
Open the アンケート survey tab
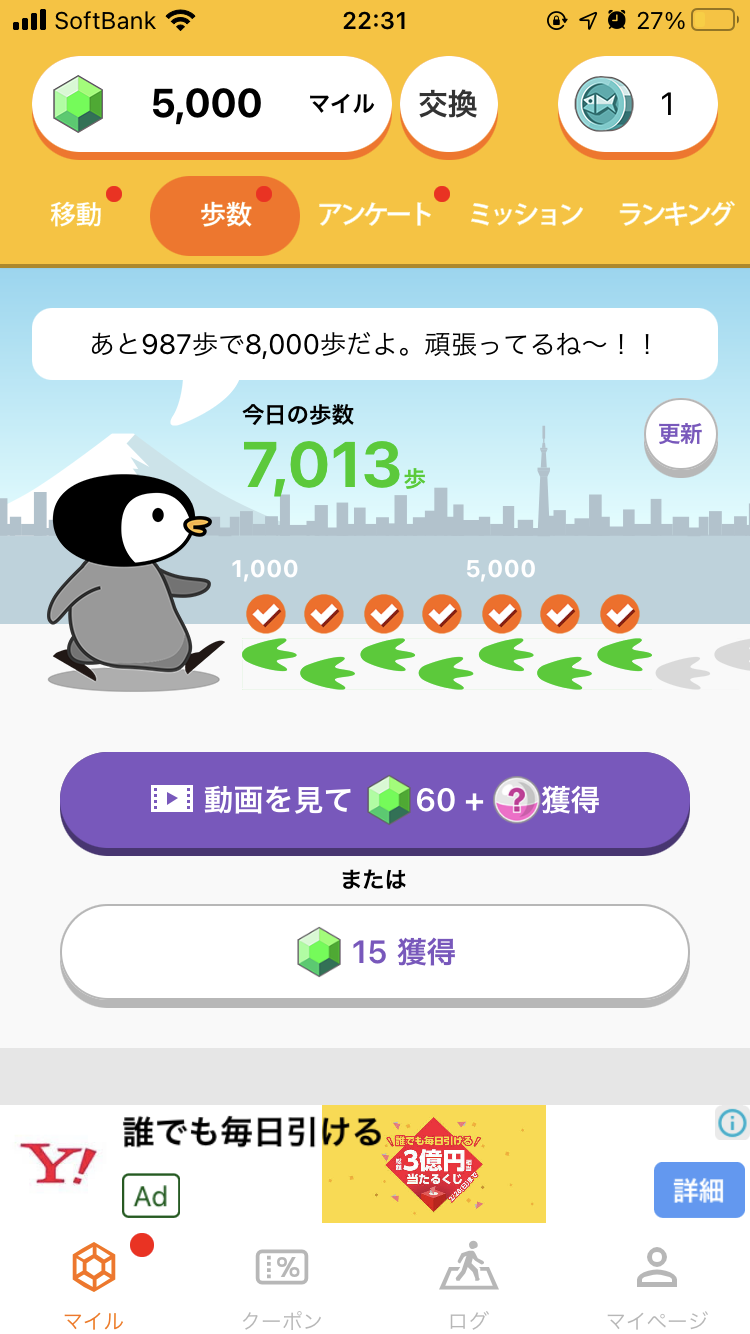click(x=374, y=214)
